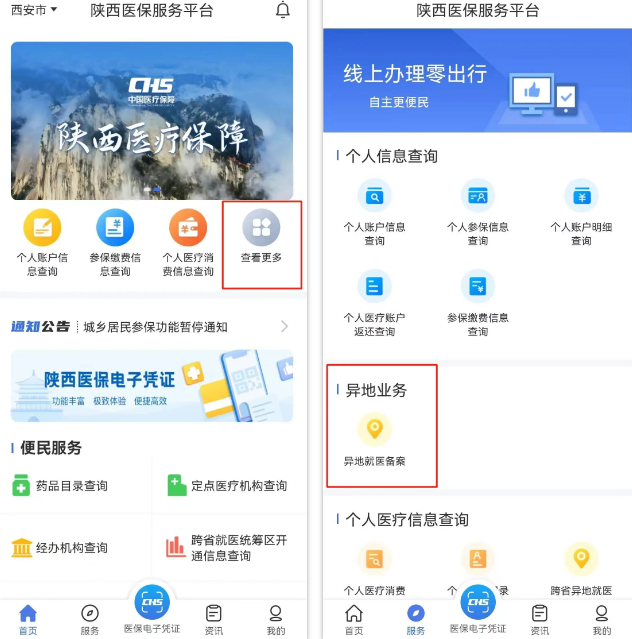Image resolution: width=632 pixels, height=639 pixels.
Task: Select 异地就医备案 under 异地业务
Action: (x=375, y=441)
